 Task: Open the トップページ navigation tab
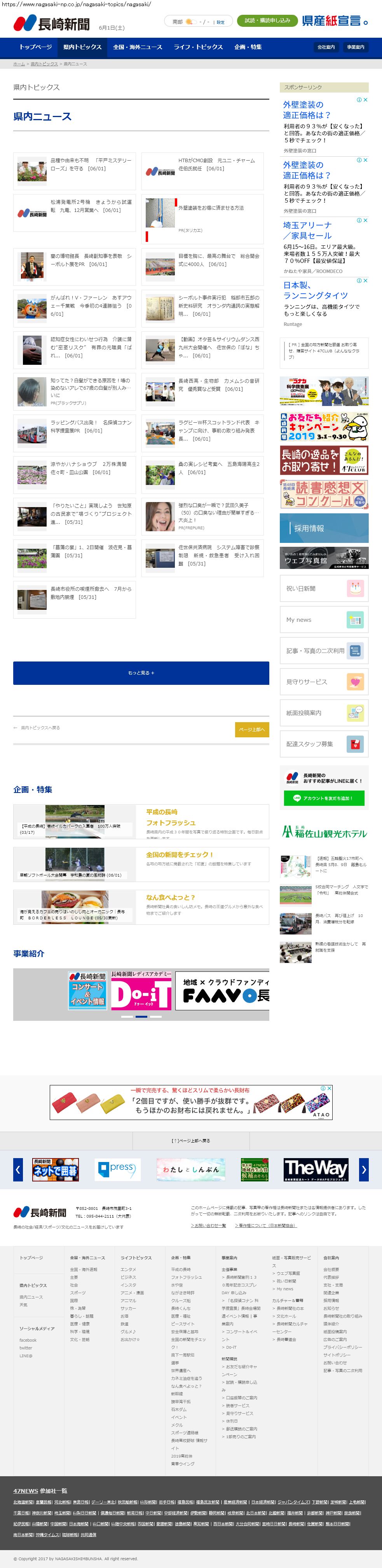35,47
